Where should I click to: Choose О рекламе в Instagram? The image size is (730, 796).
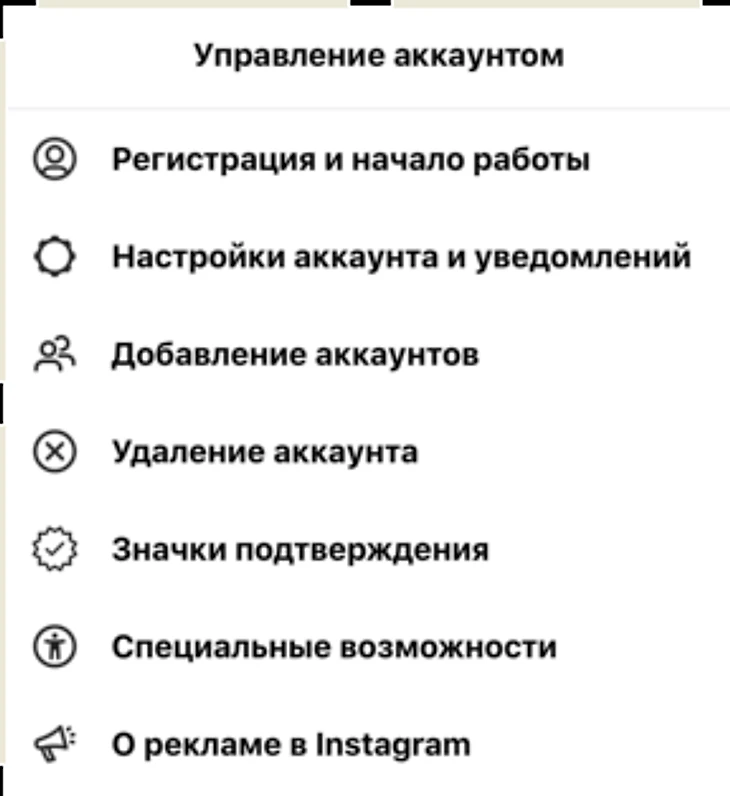[290, 744]
